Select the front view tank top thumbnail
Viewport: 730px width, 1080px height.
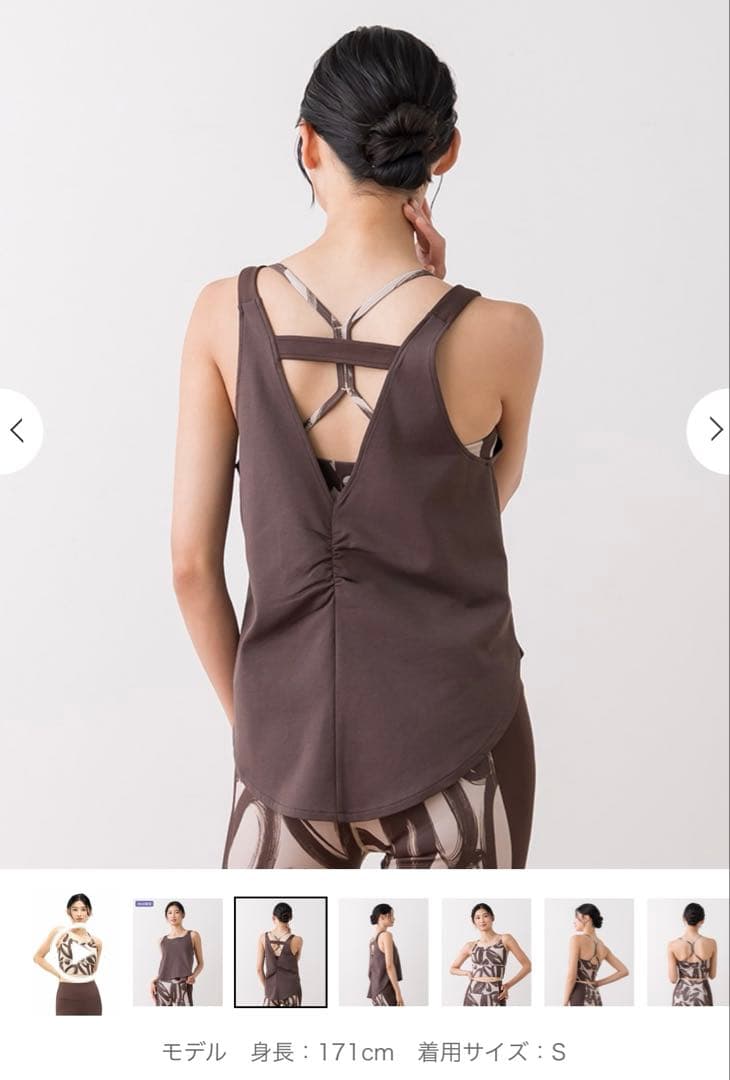point(178,952)
